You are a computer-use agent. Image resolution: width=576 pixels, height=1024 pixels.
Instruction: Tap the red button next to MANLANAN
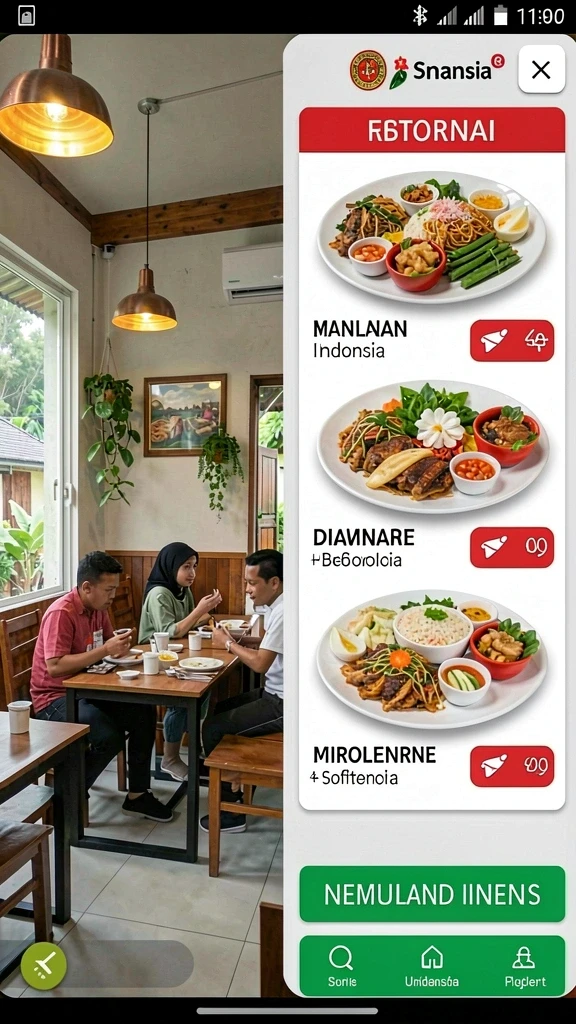511,340
